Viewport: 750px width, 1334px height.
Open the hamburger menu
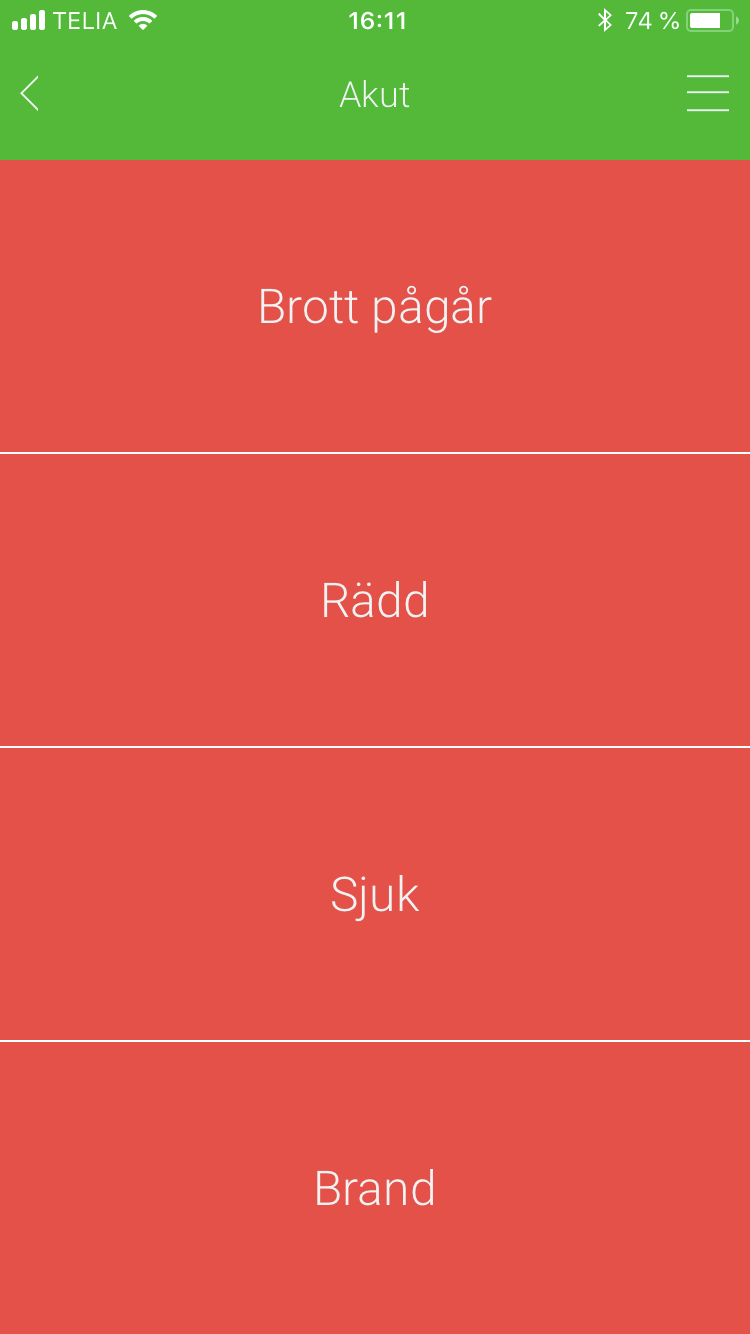[708, 93]
